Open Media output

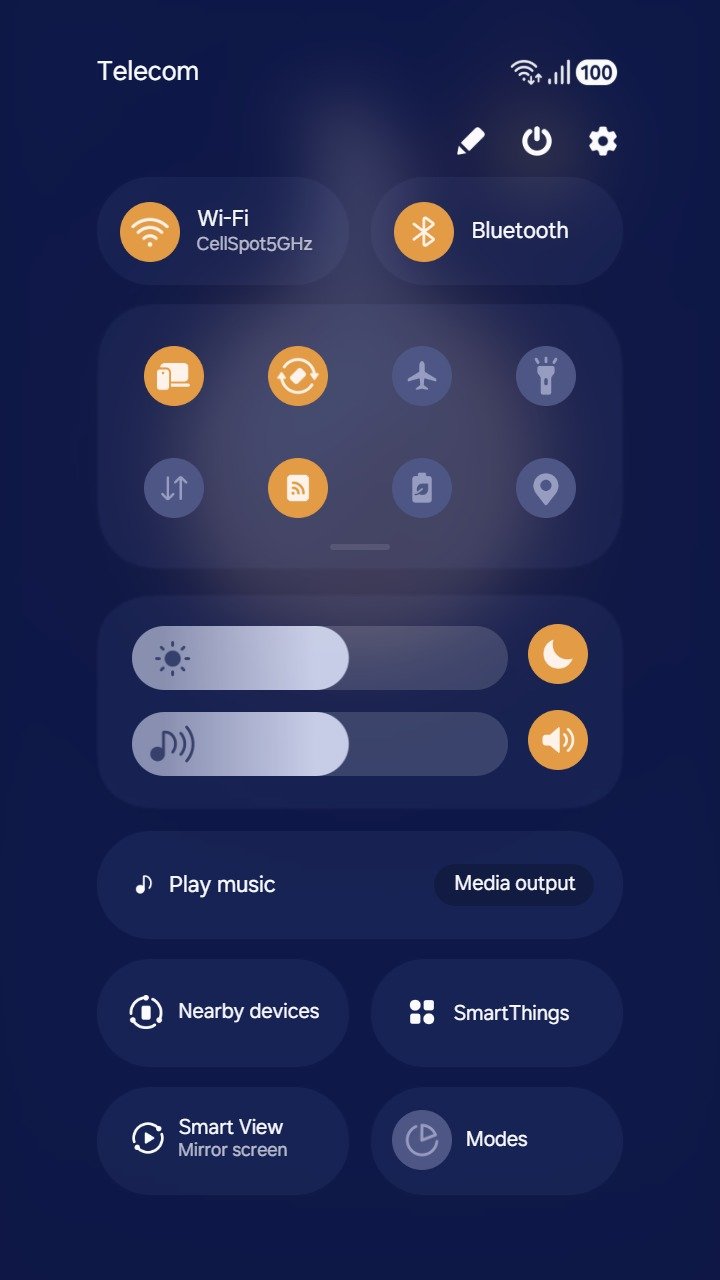pyautogui.click(x=514, y=884)
